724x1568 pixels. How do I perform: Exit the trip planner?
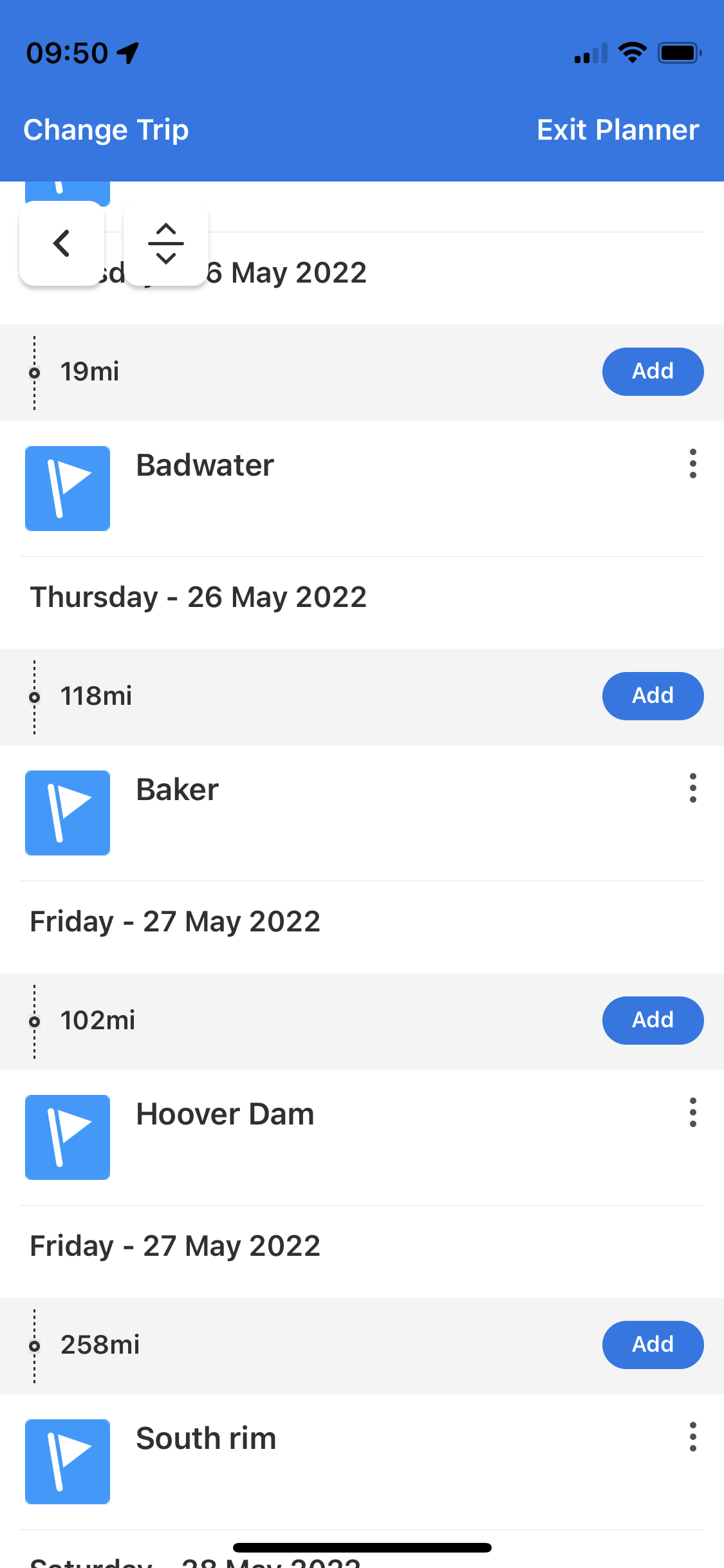[x=618, y=130]
